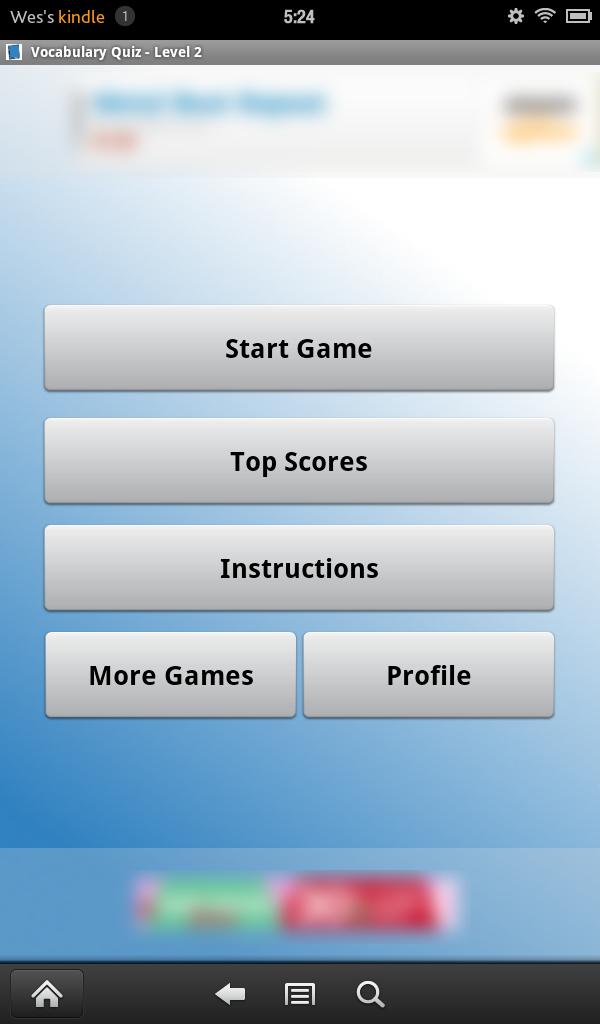Start the vocabulary quiz game
This screenshot has height=1024, width=600.
click(299, 348)
